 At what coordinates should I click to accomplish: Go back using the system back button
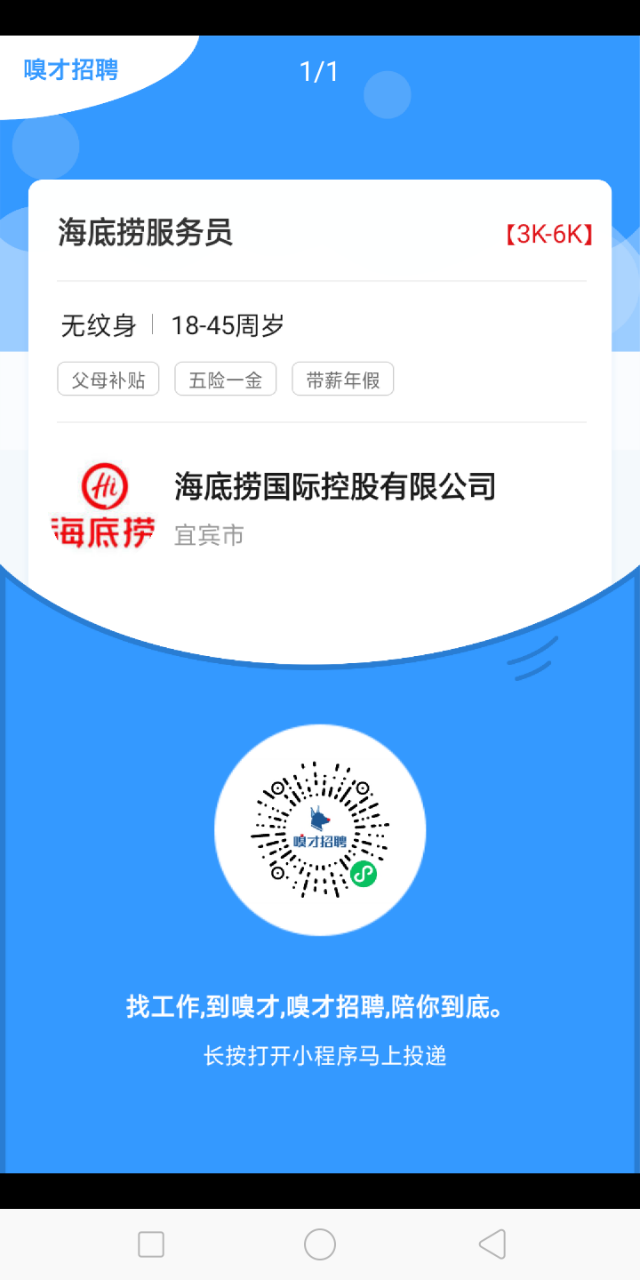(x=492, y=1244)
